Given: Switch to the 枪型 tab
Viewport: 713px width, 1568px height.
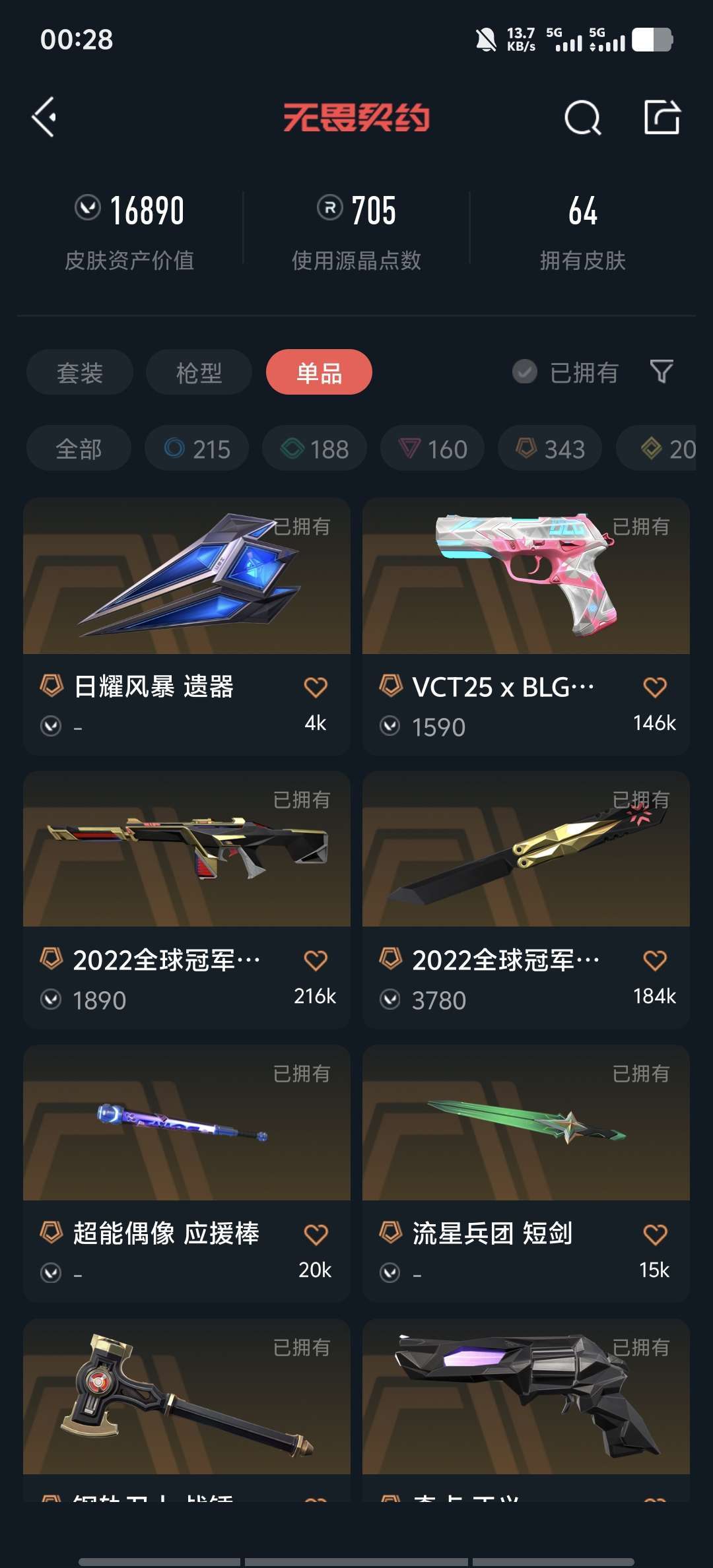Looking at the screenshot, I should tap(199, 372).
